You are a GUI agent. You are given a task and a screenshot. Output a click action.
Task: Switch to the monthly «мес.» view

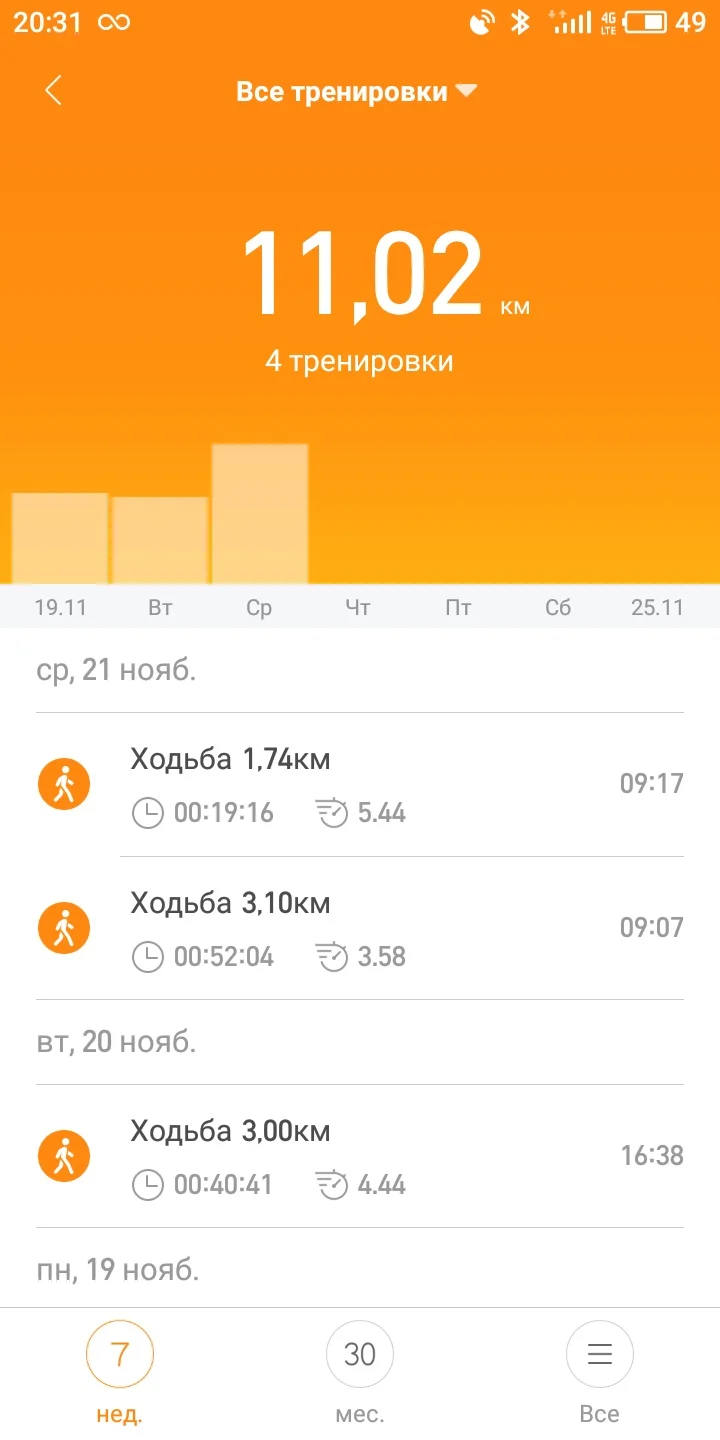(360, 1371)
